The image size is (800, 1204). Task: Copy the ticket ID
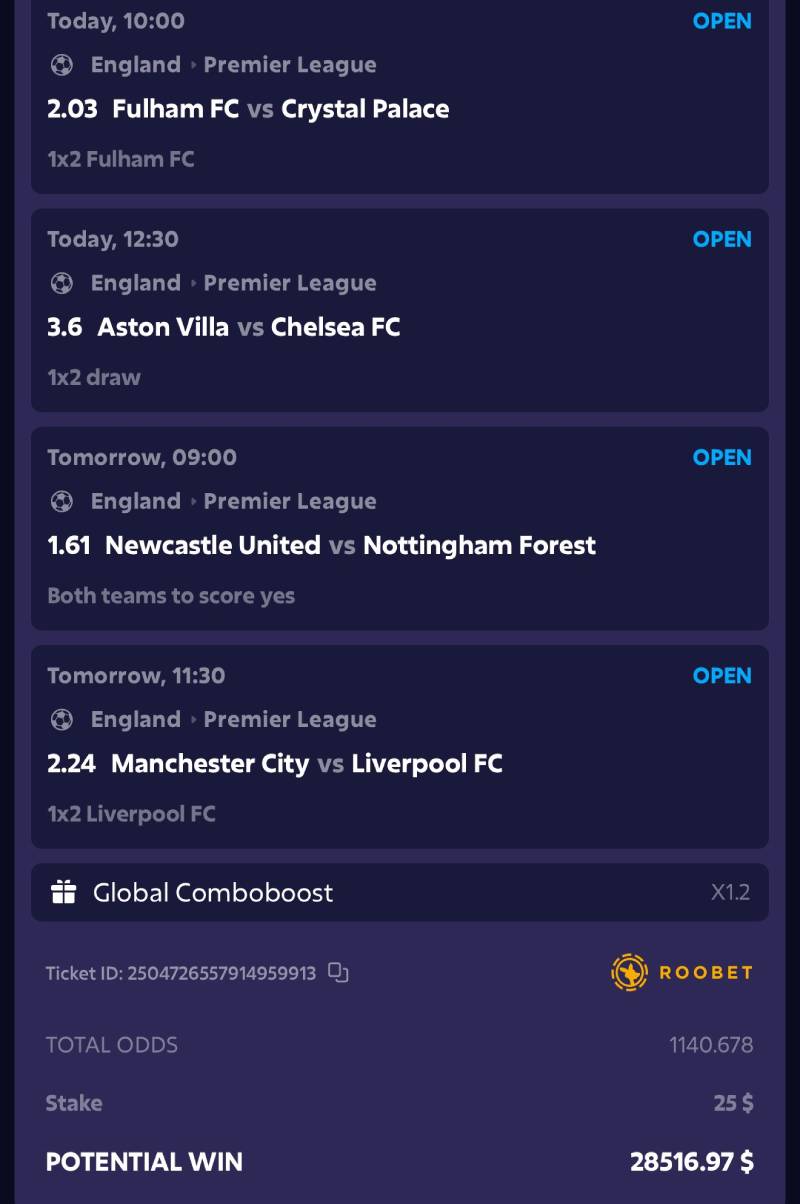[x=338, y=972]
